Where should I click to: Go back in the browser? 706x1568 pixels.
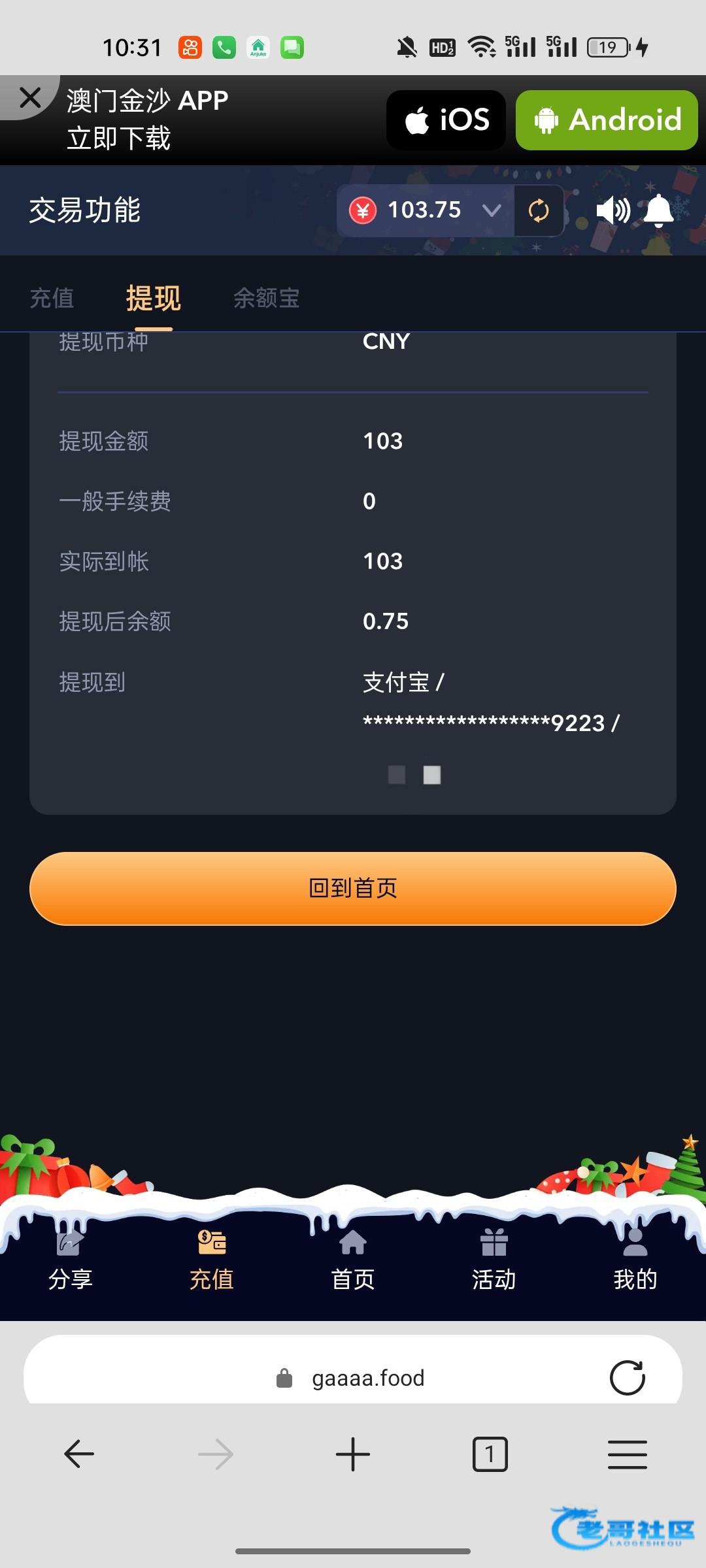[x=79, y=1454]
